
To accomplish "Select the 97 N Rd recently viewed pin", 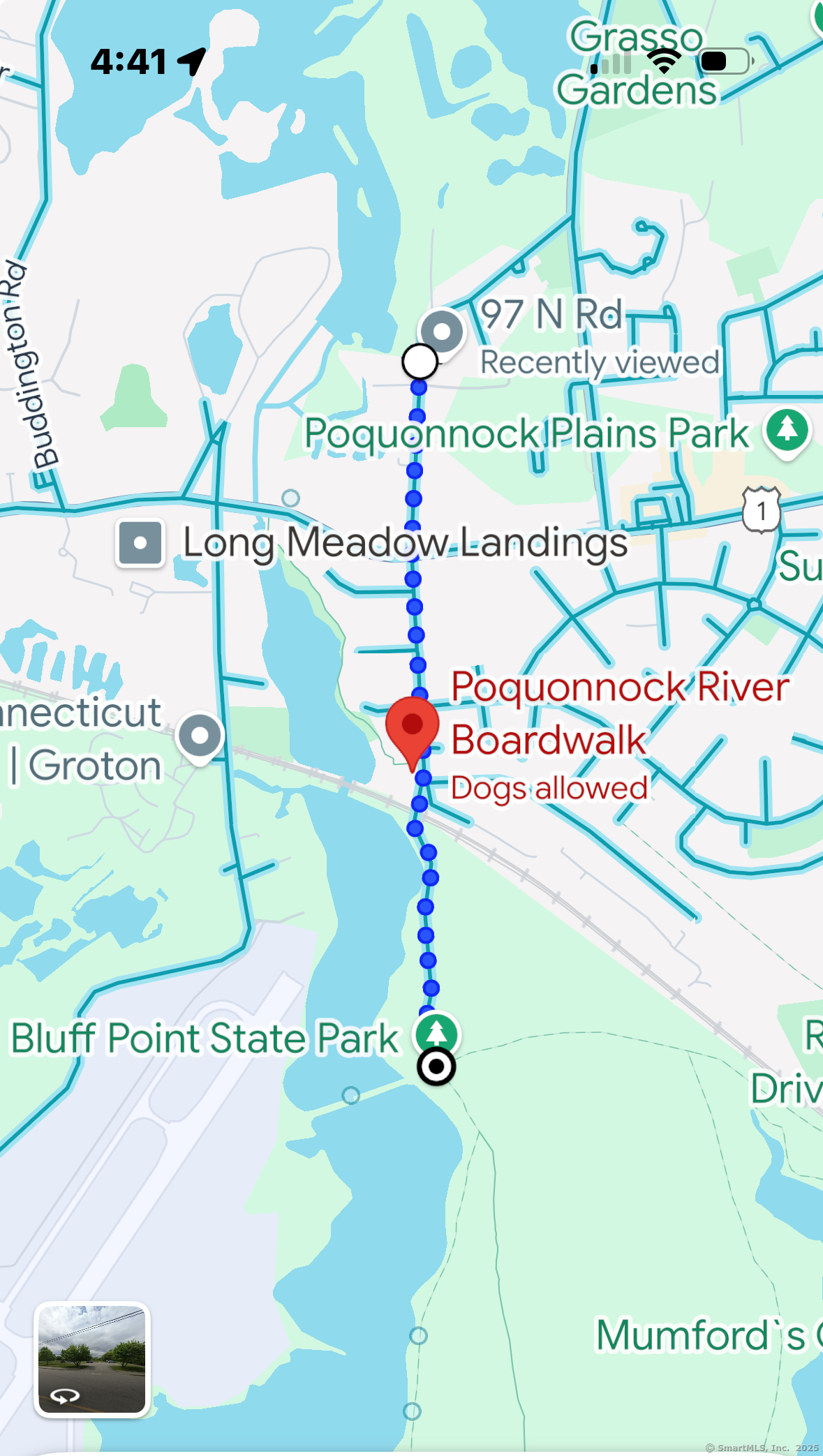I will tap(442, 332).
